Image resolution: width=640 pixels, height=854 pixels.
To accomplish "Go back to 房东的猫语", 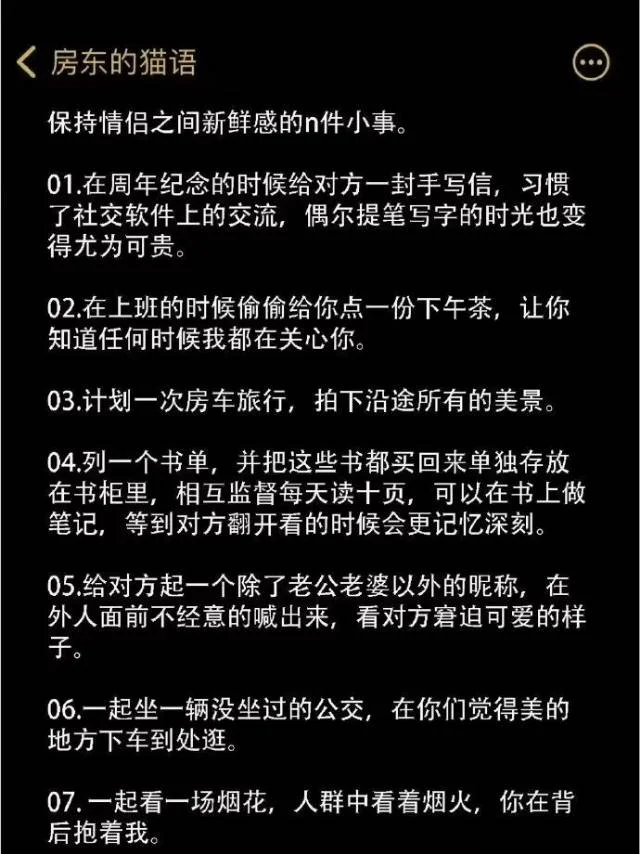I will tap(28, 62).
